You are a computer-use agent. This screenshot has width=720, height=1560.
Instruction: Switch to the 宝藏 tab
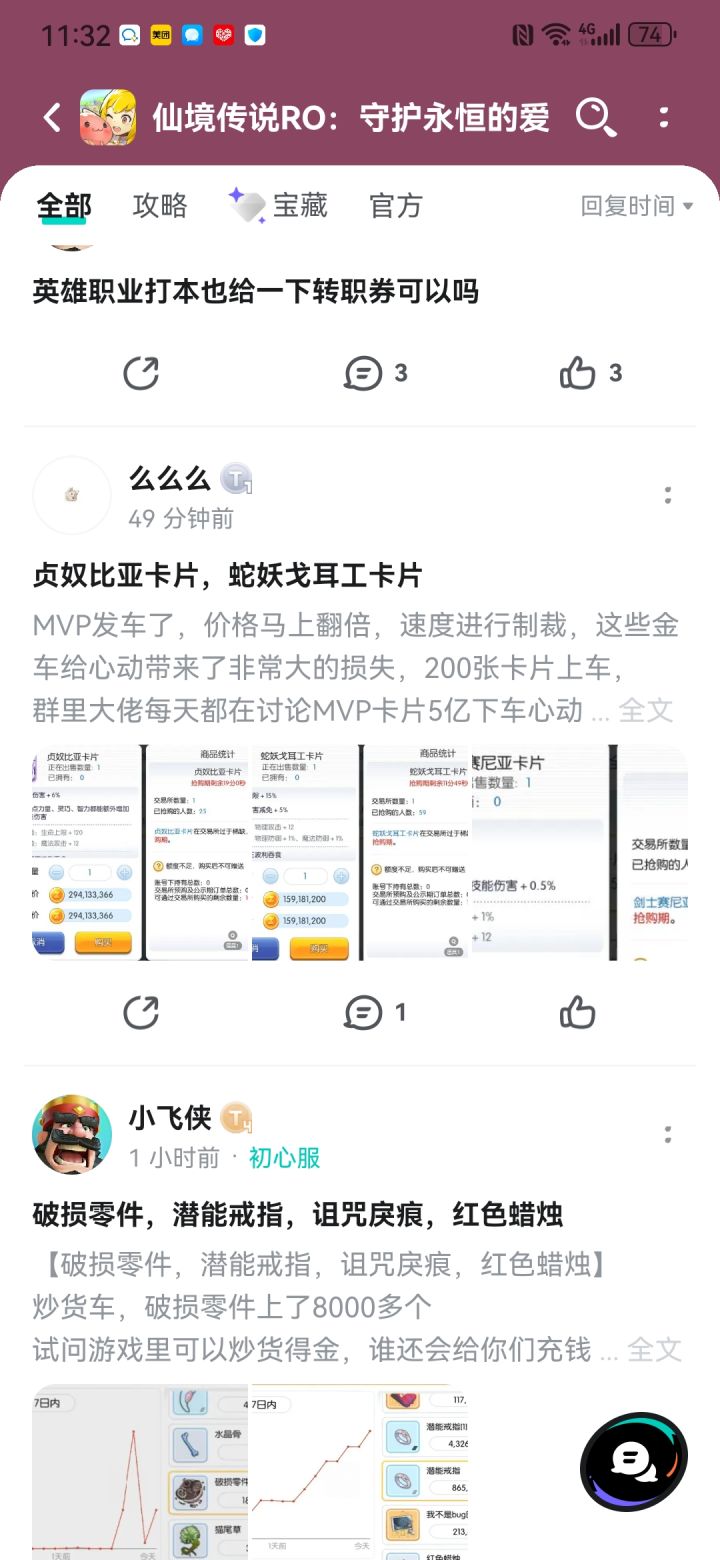pyautogui.click(x=278, y=206)
